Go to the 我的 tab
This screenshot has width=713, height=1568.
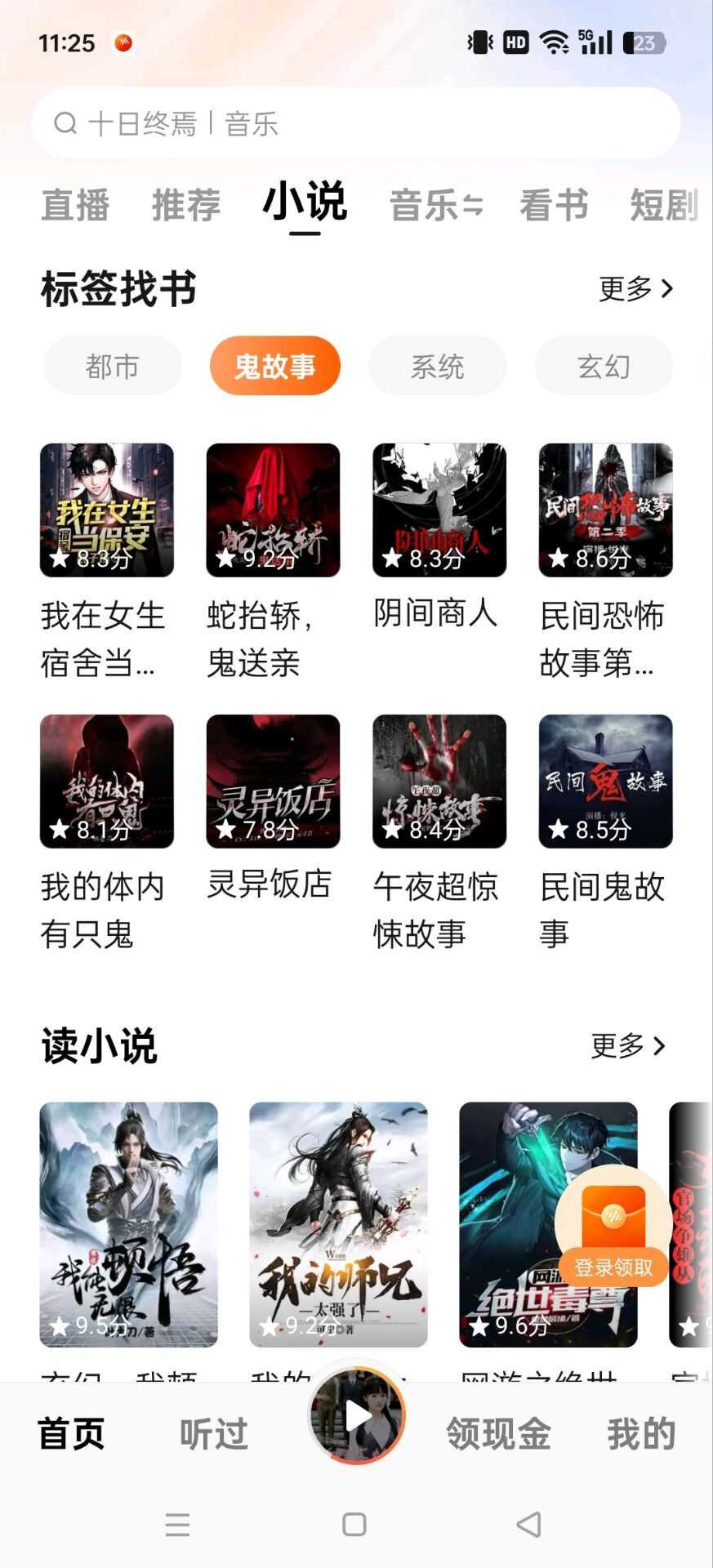[x=641, y=1434]
